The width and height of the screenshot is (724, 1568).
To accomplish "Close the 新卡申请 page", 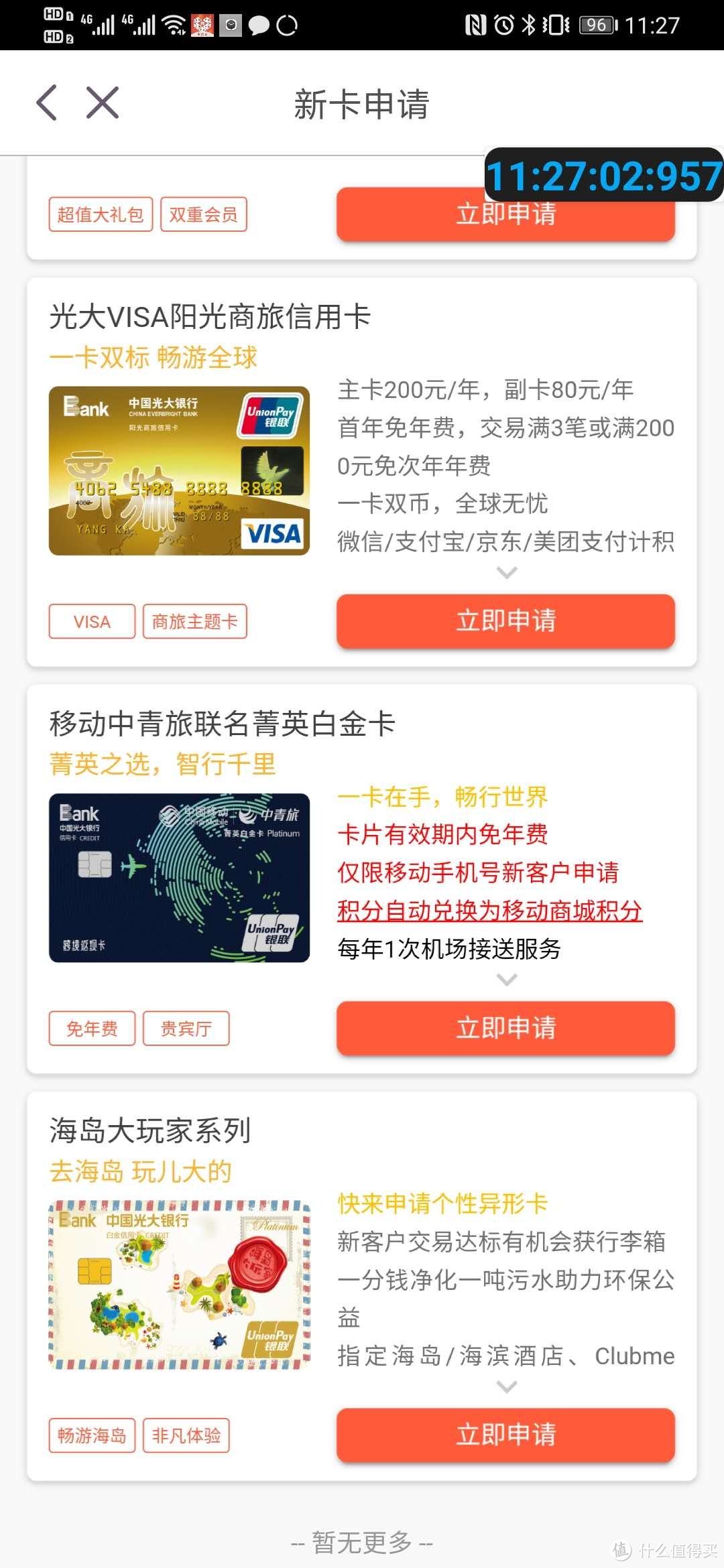I will [x=103, y=103].
